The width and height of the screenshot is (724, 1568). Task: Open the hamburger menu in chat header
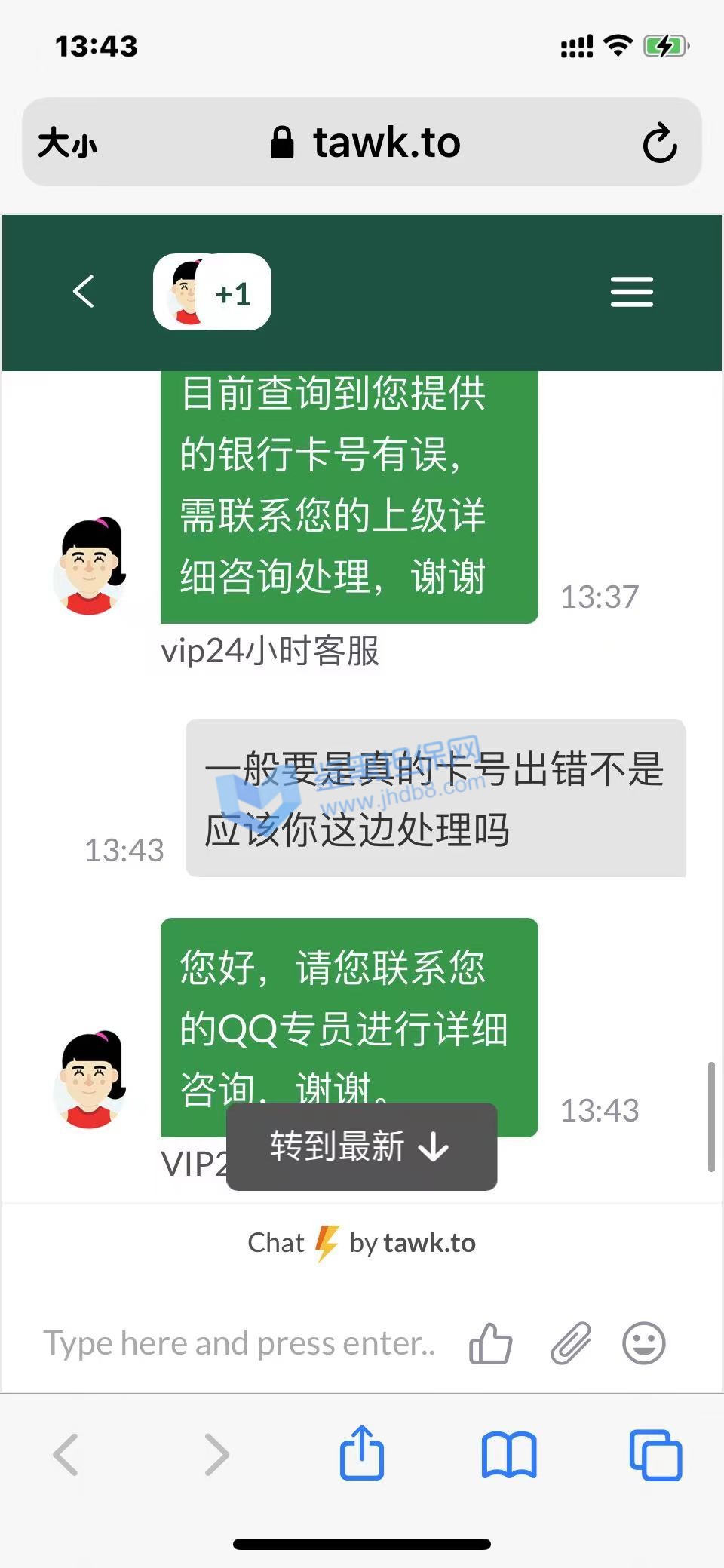pos(631,292)
